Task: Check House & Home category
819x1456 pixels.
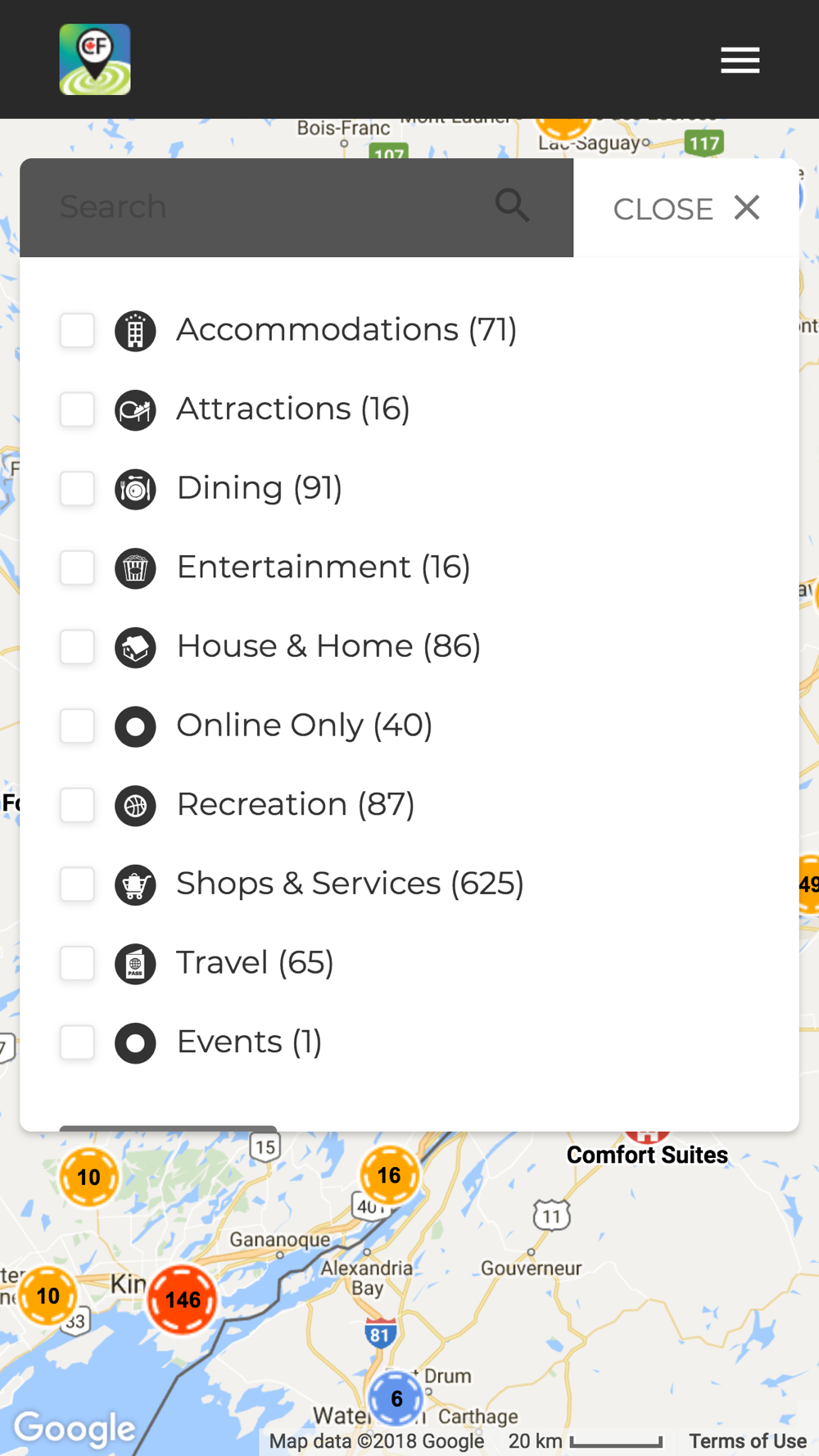Action: coord(77,647)
